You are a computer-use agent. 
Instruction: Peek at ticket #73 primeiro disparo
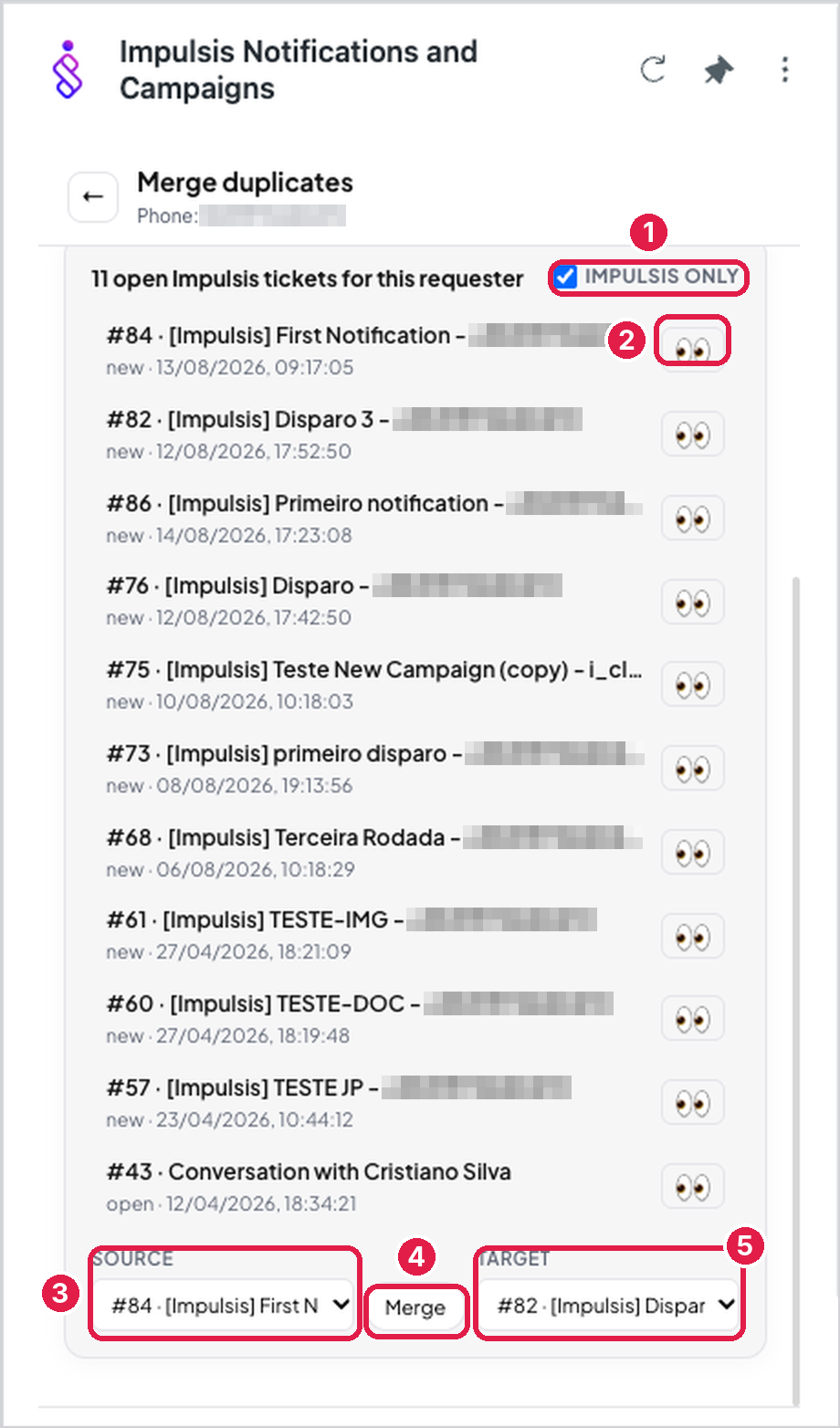tap(693, 769)
